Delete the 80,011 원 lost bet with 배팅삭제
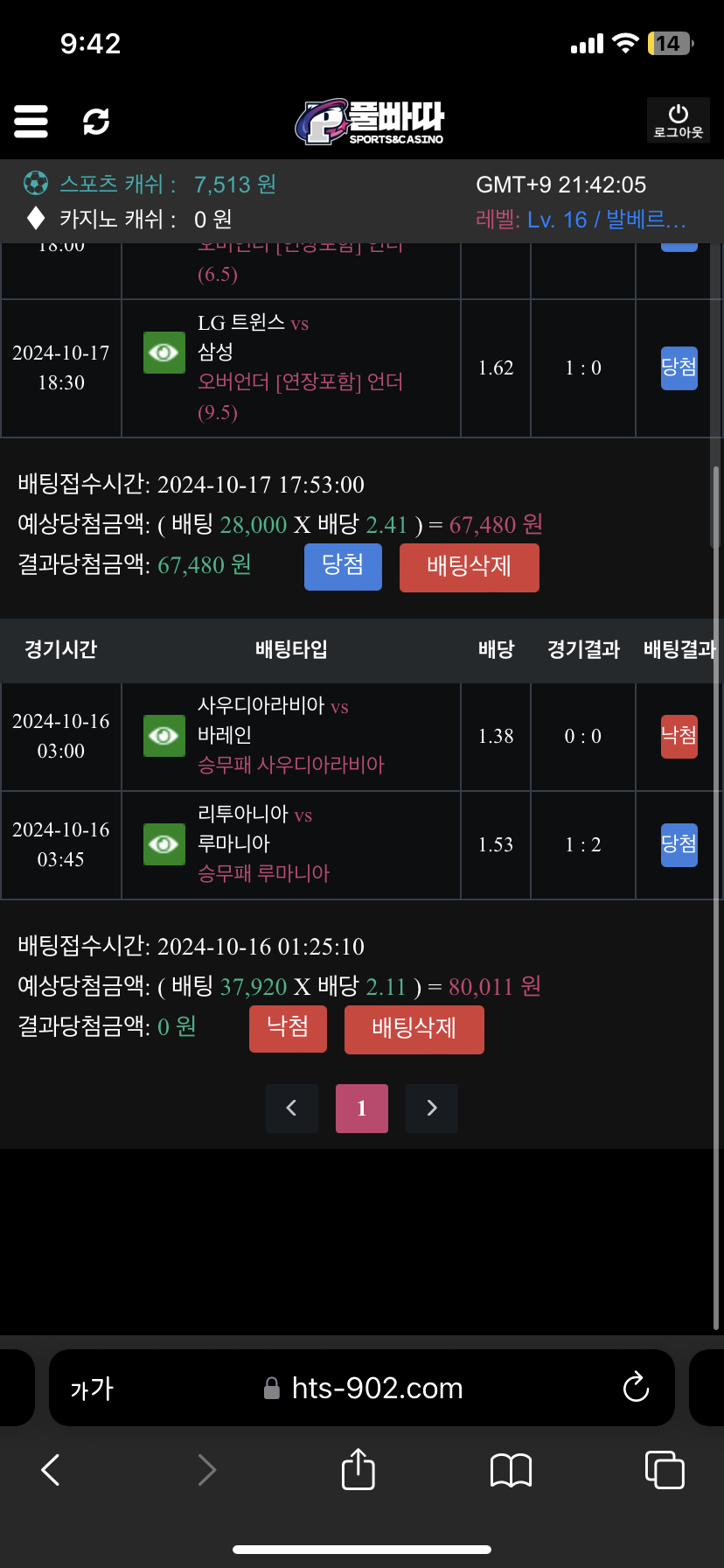This screenshot has height=1568, width=724. click(414, 1029)
